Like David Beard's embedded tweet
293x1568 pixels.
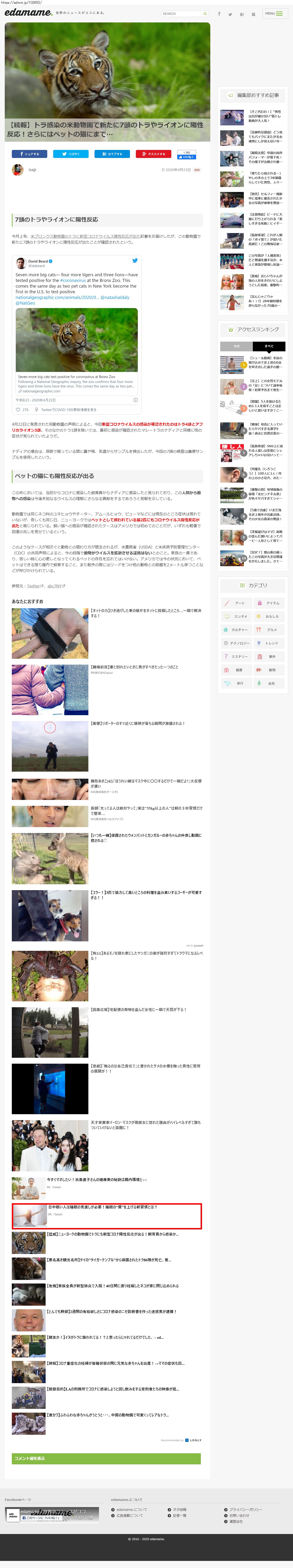coord(18,410)
